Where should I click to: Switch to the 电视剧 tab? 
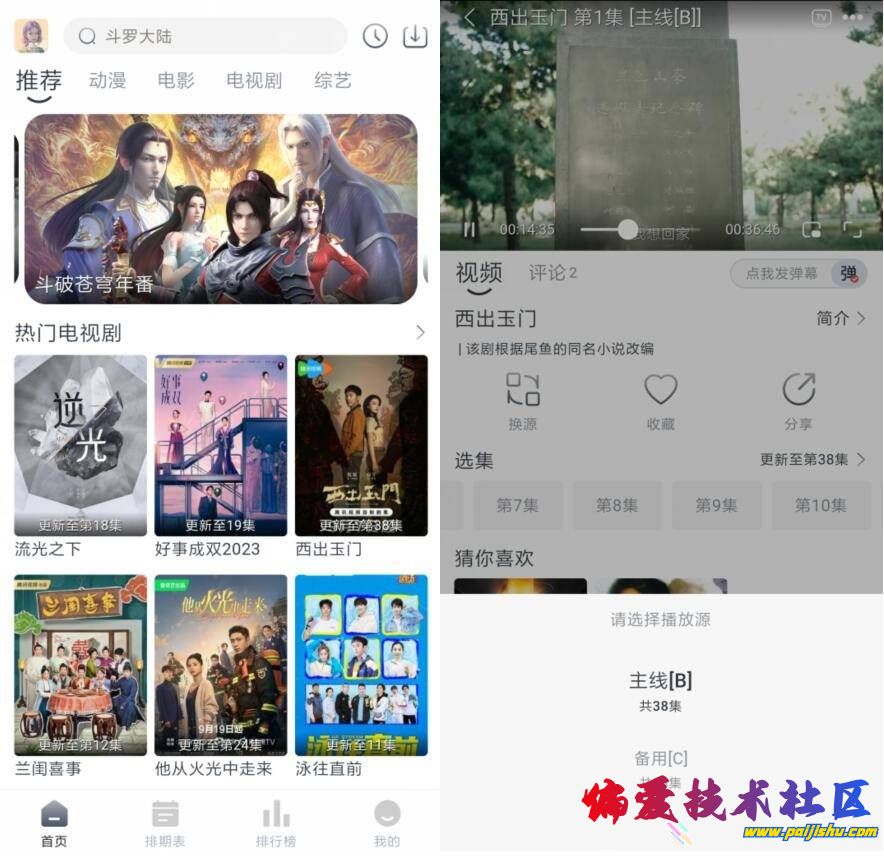(x=254, y=81)
